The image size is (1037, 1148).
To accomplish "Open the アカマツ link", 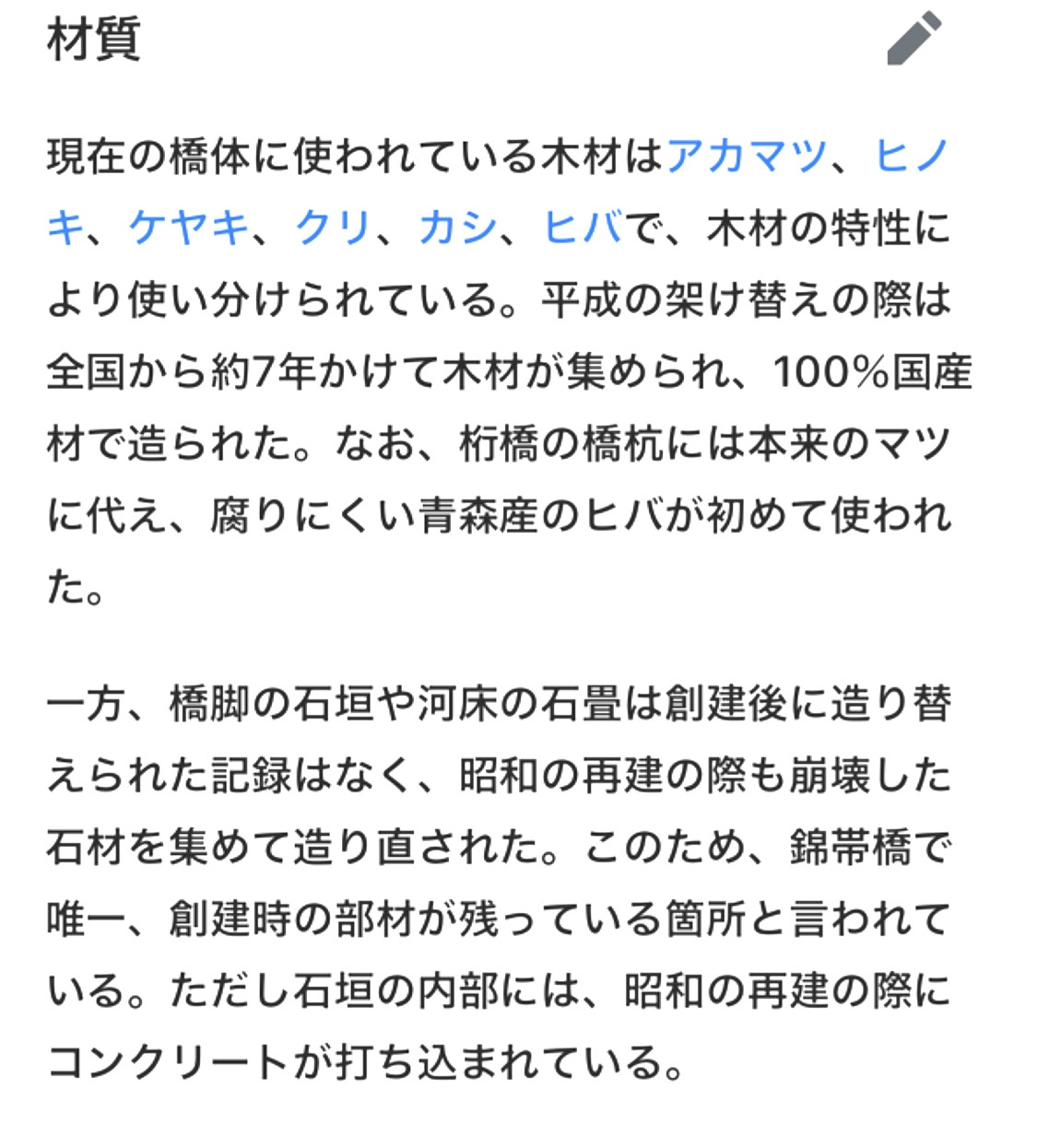I will (x=746, y=156).
